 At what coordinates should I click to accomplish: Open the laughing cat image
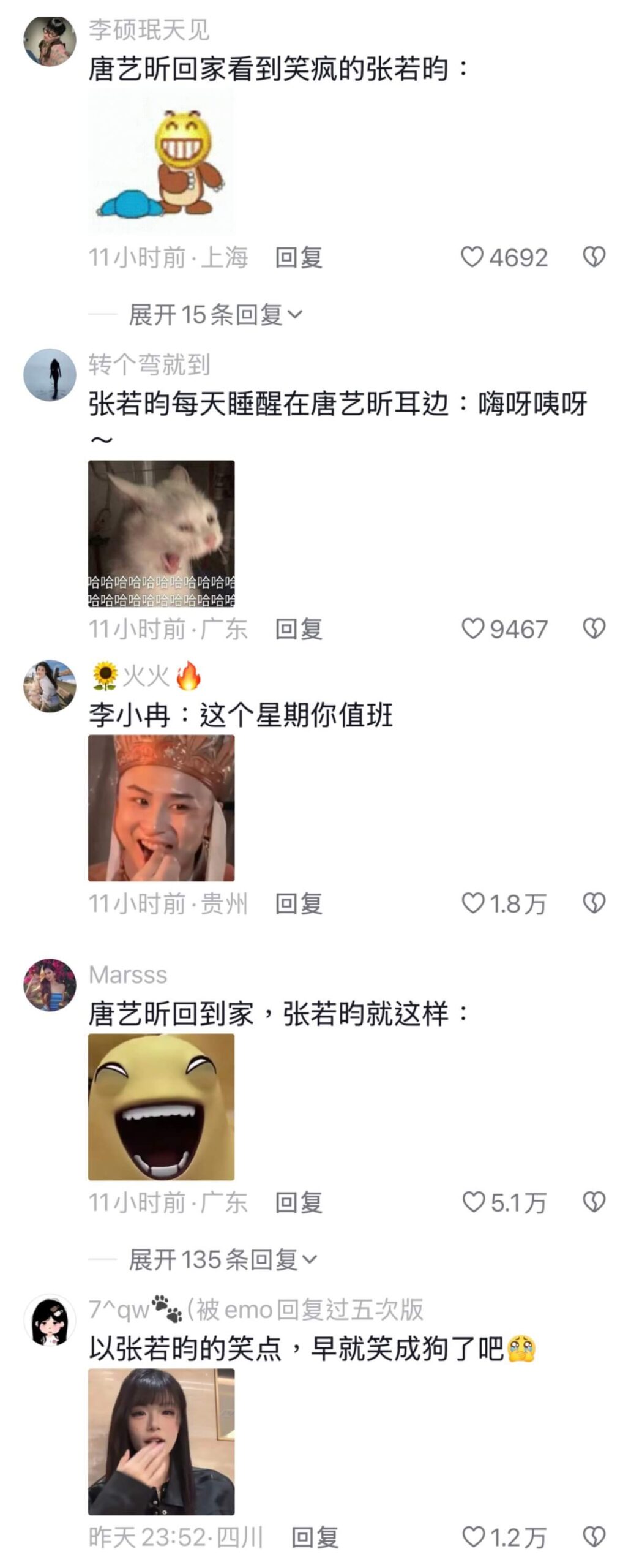point(162,533)
